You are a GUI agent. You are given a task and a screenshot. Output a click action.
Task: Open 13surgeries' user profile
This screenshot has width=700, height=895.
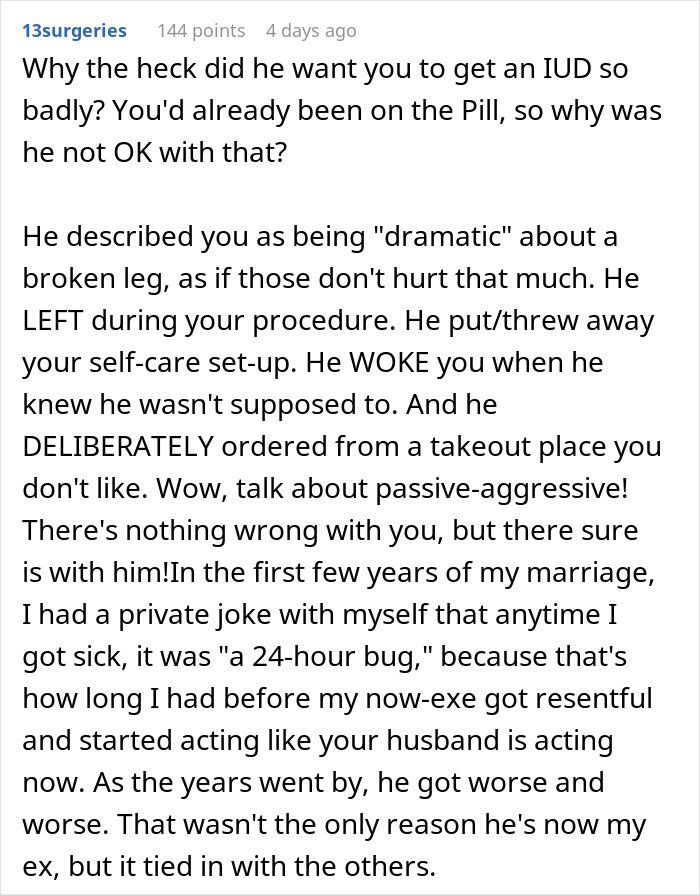point(74,31)
